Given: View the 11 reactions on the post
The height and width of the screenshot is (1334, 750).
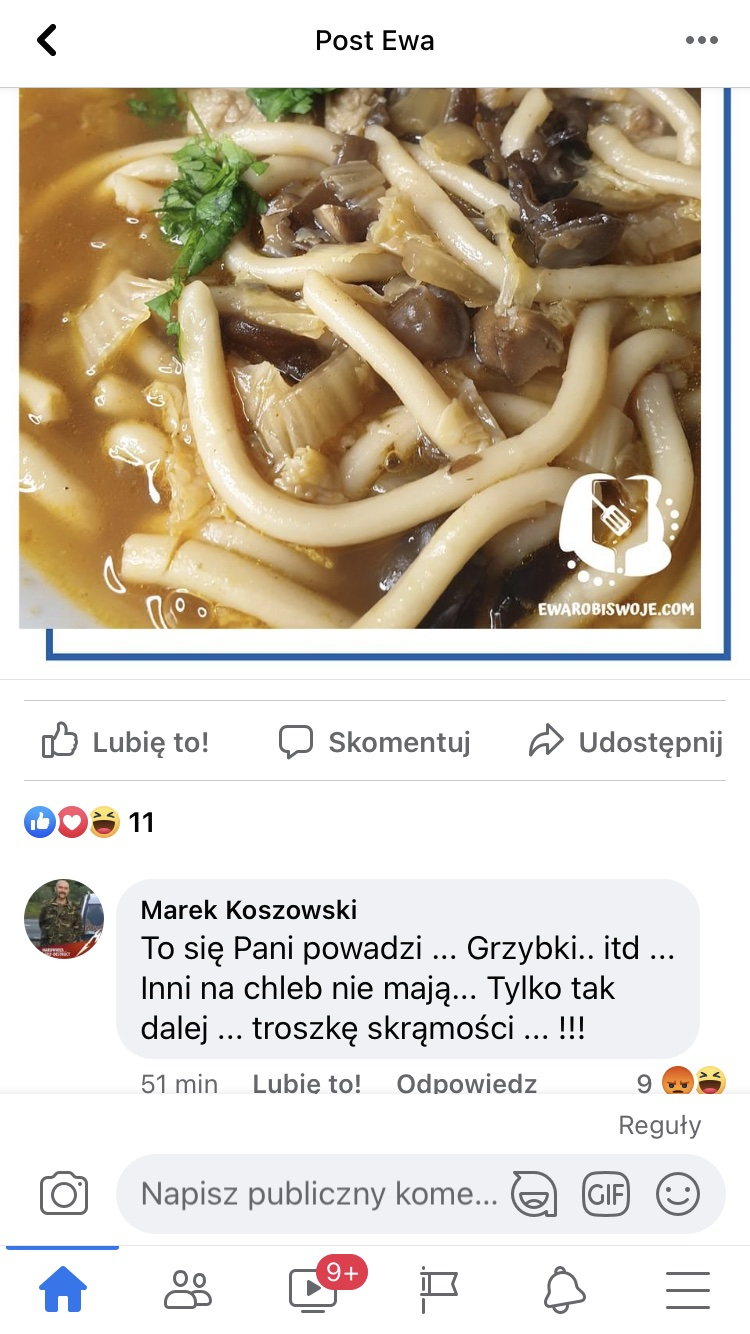Looking at the screenshot, I should [x=89, y=822].
